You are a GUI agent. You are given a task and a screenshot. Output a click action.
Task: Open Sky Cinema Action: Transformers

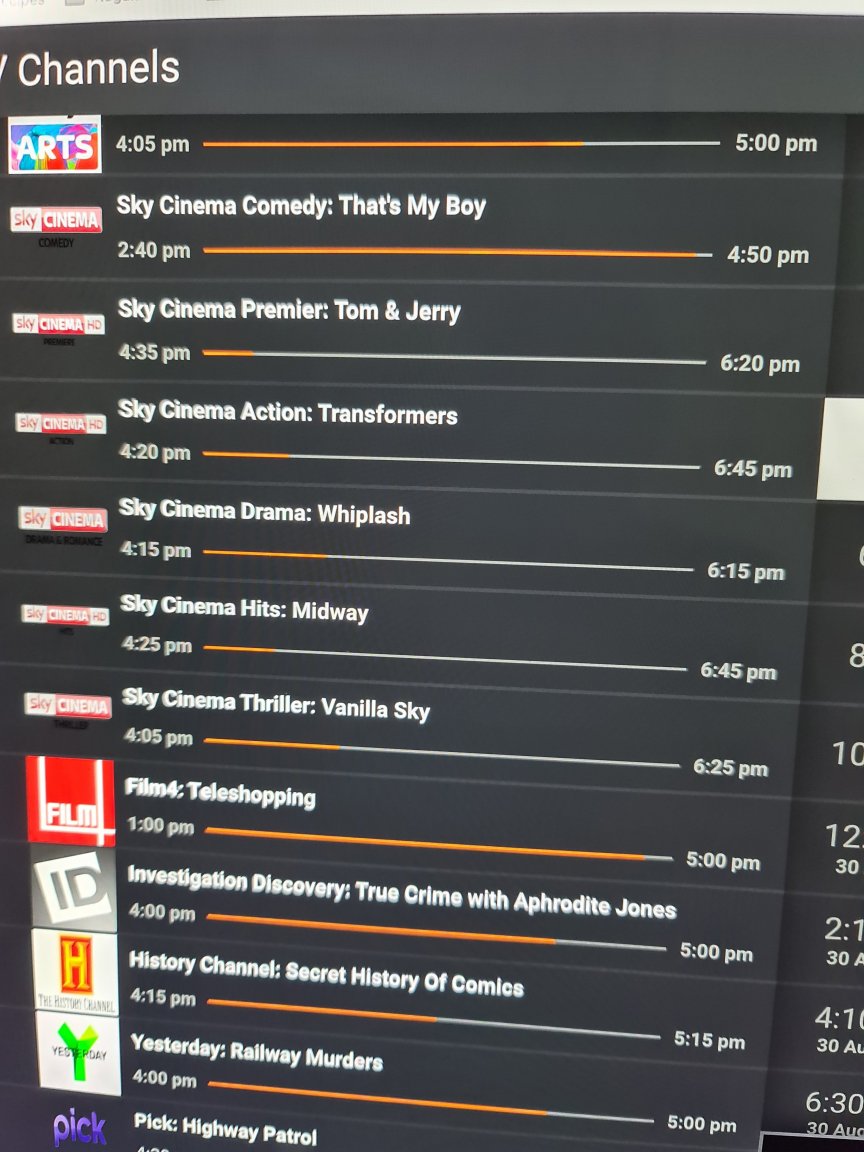pos(288,413)
